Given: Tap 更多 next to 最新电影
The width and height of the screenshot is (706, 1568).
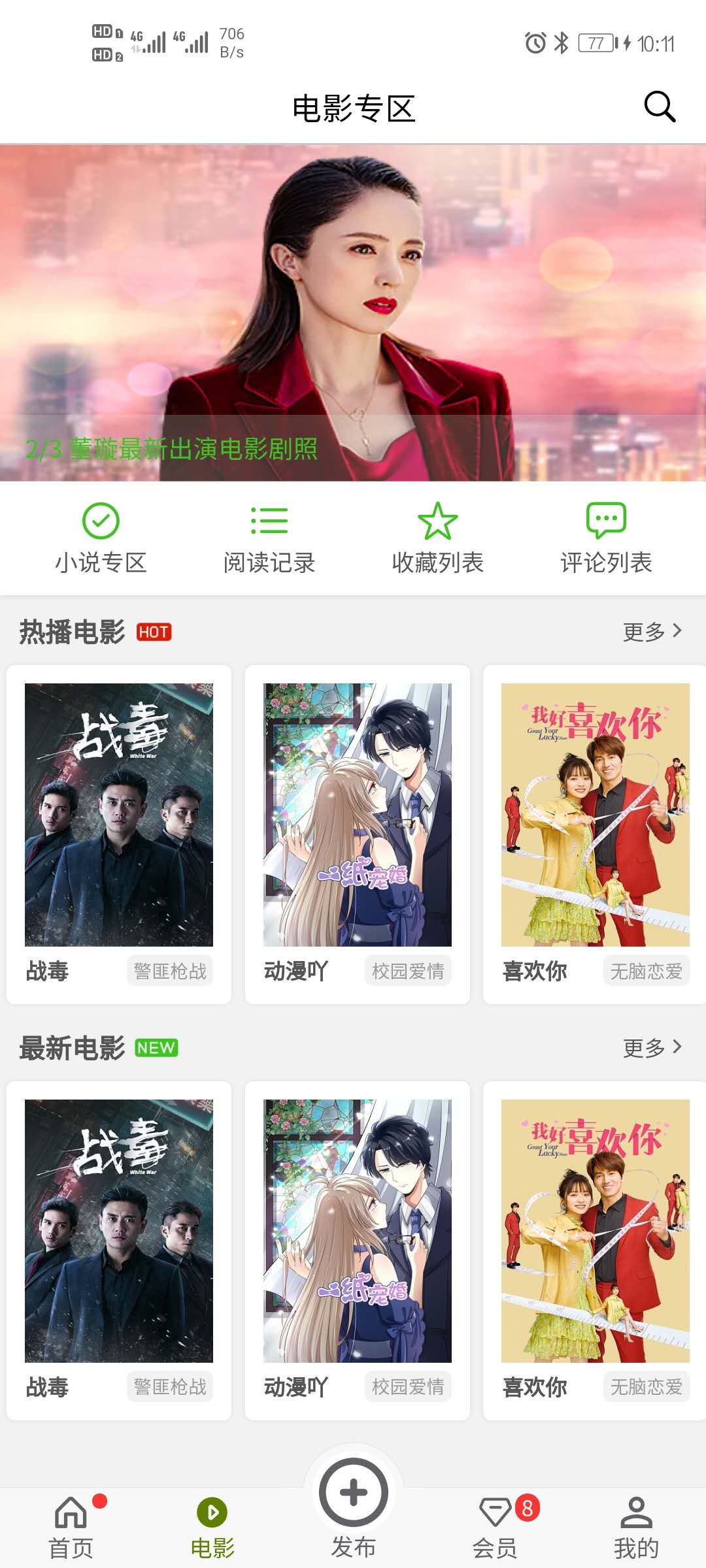Looking at the screenshot, I should click(x=652, y=1048).
